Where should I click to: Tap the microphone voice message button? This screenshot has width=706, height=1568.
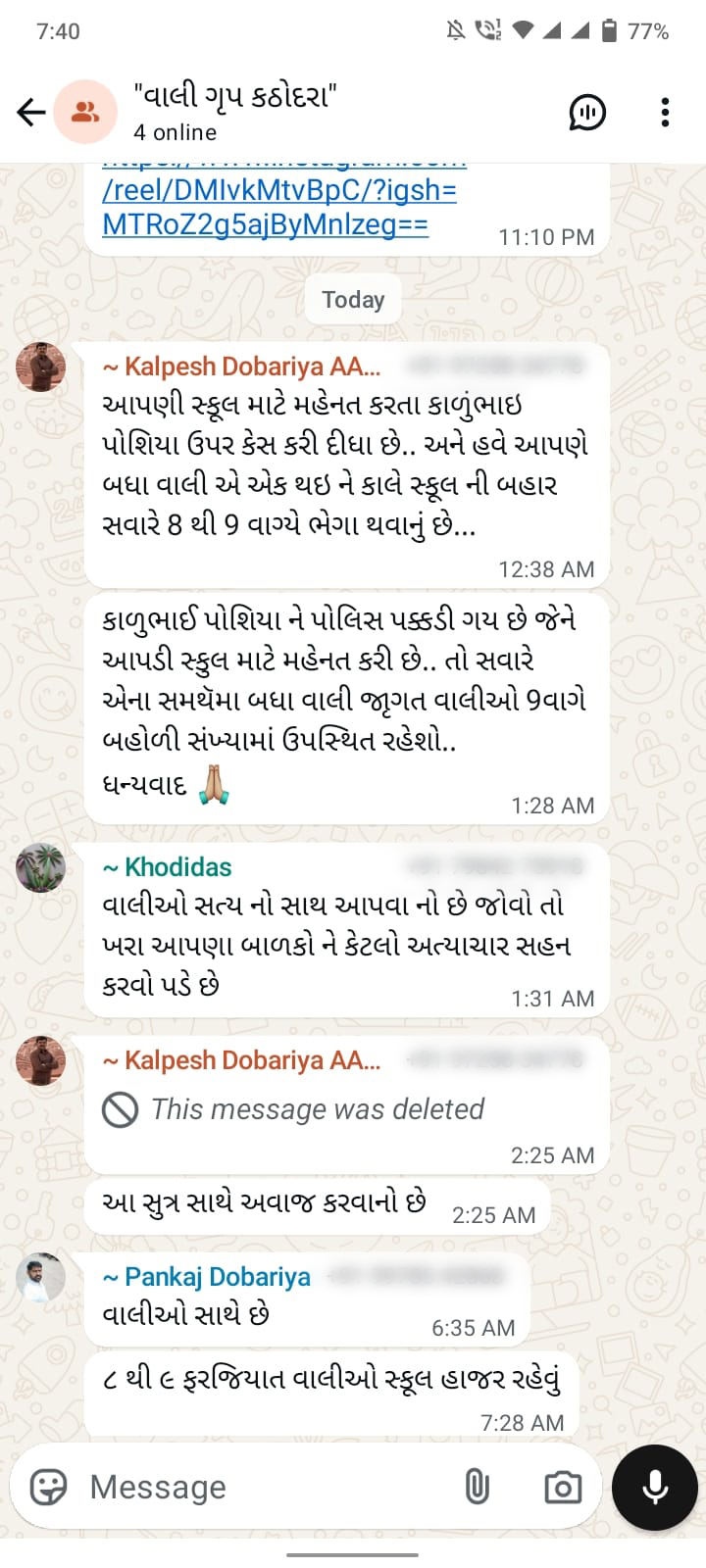click(x=654, y=1487)
